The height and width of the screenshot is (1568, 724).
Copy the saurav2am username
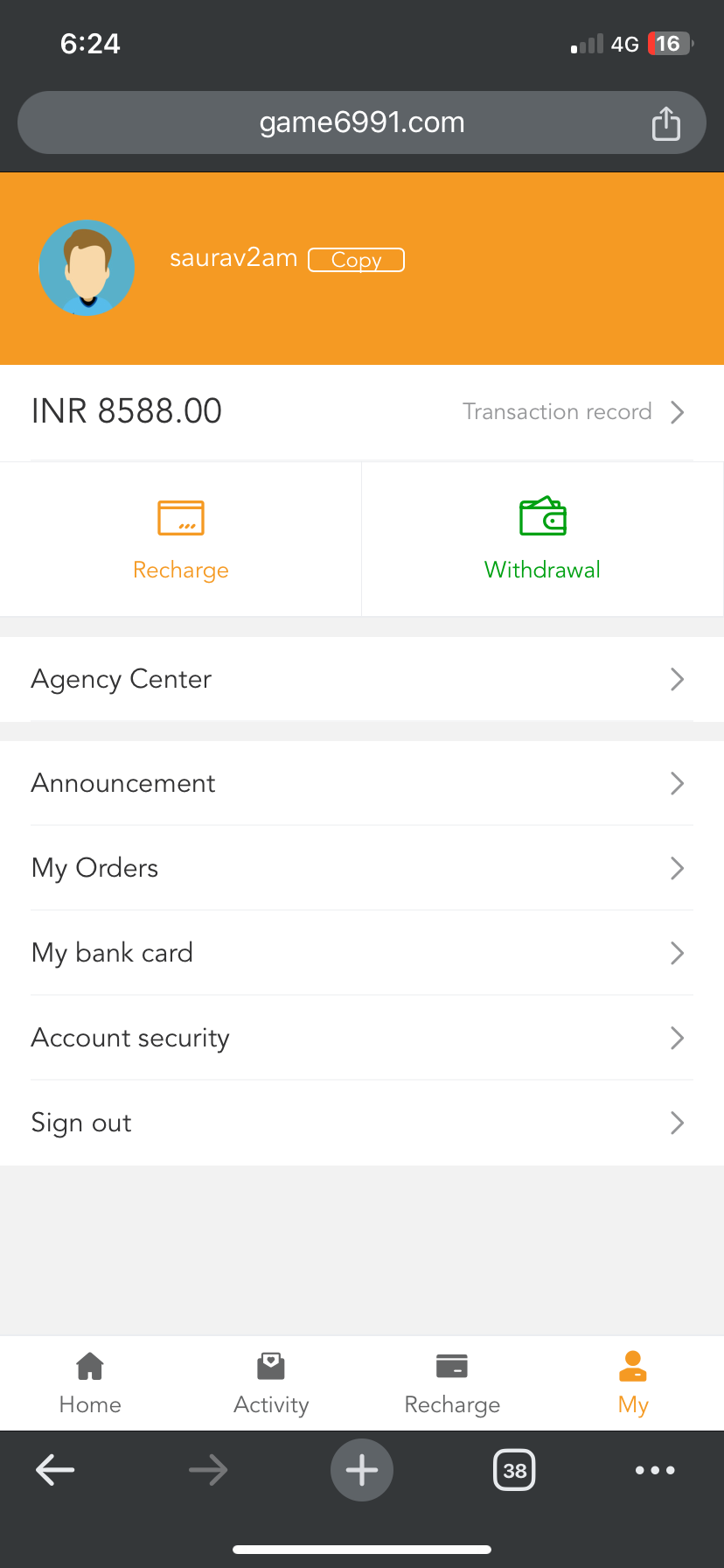tap(356, 260)
